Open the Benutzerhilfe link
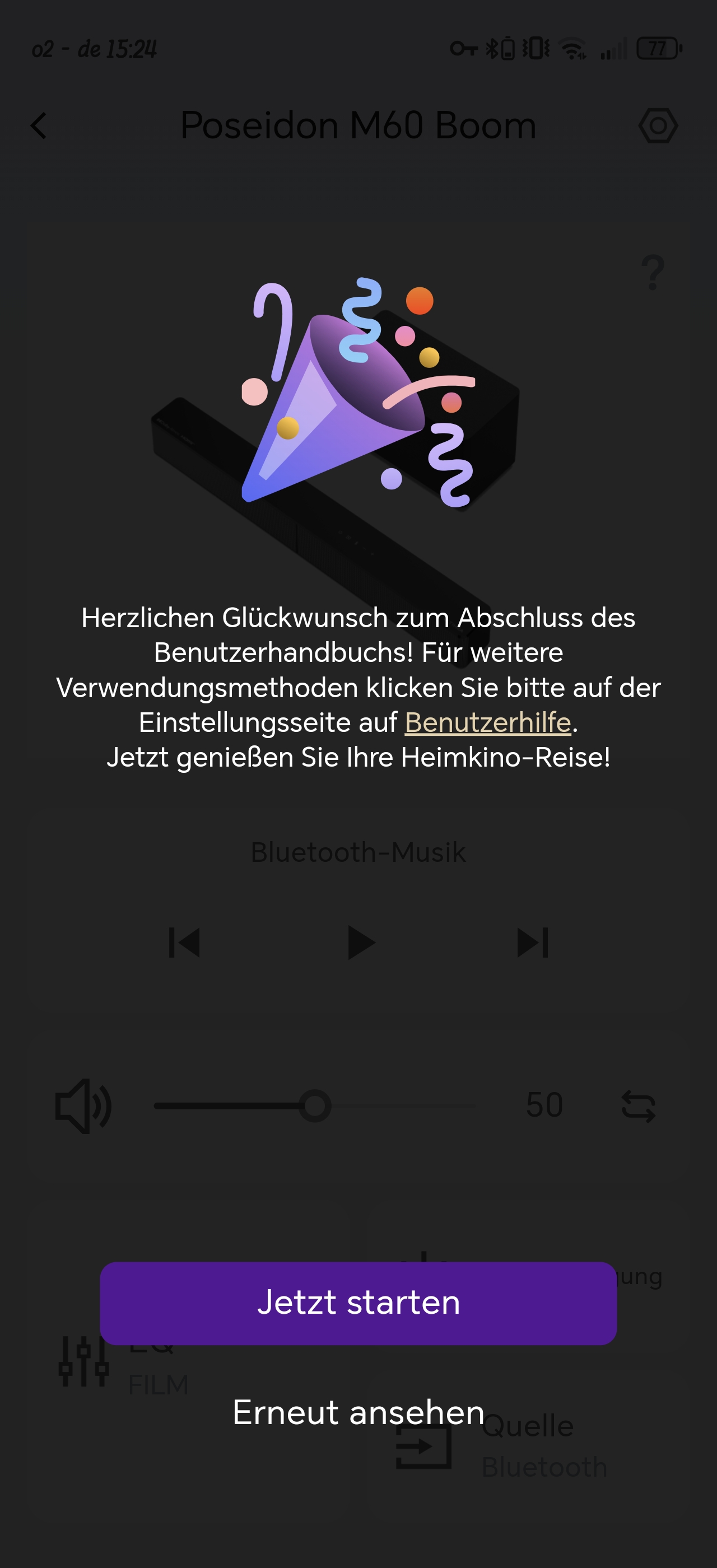The width and height of the screenshot is (717, 1568). coord(487,722)
